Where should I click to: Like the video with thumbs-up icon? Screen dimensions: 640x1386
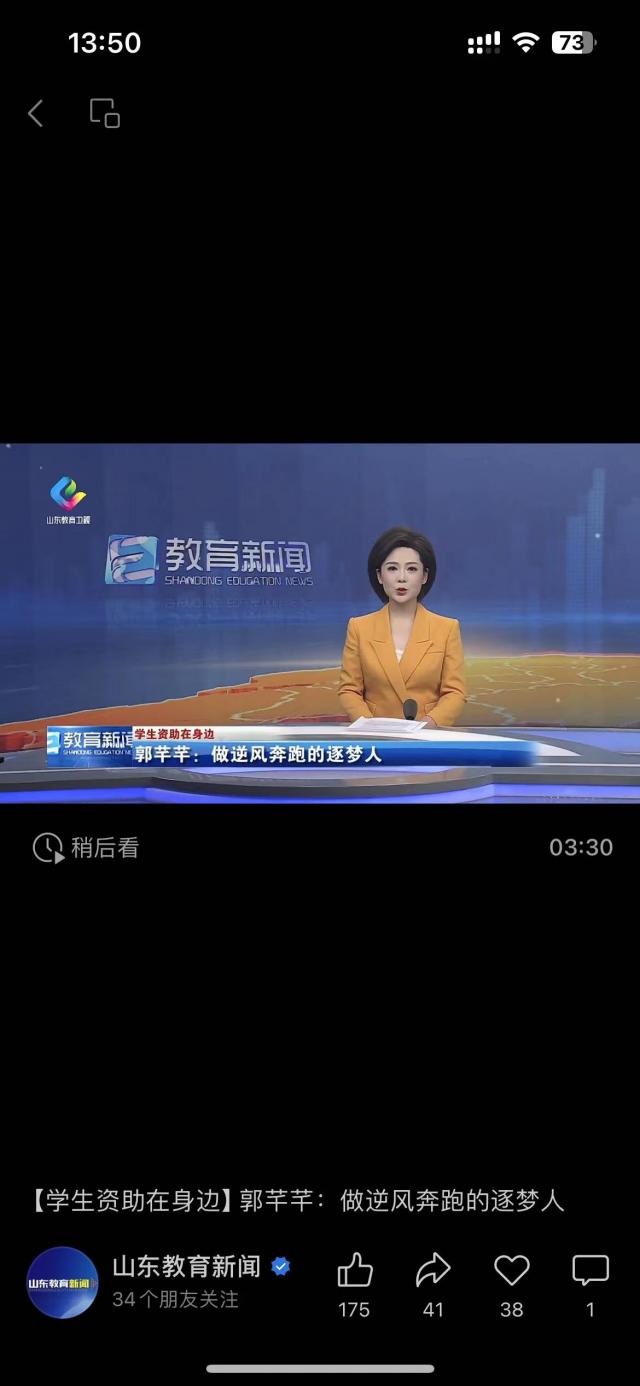354,1271
